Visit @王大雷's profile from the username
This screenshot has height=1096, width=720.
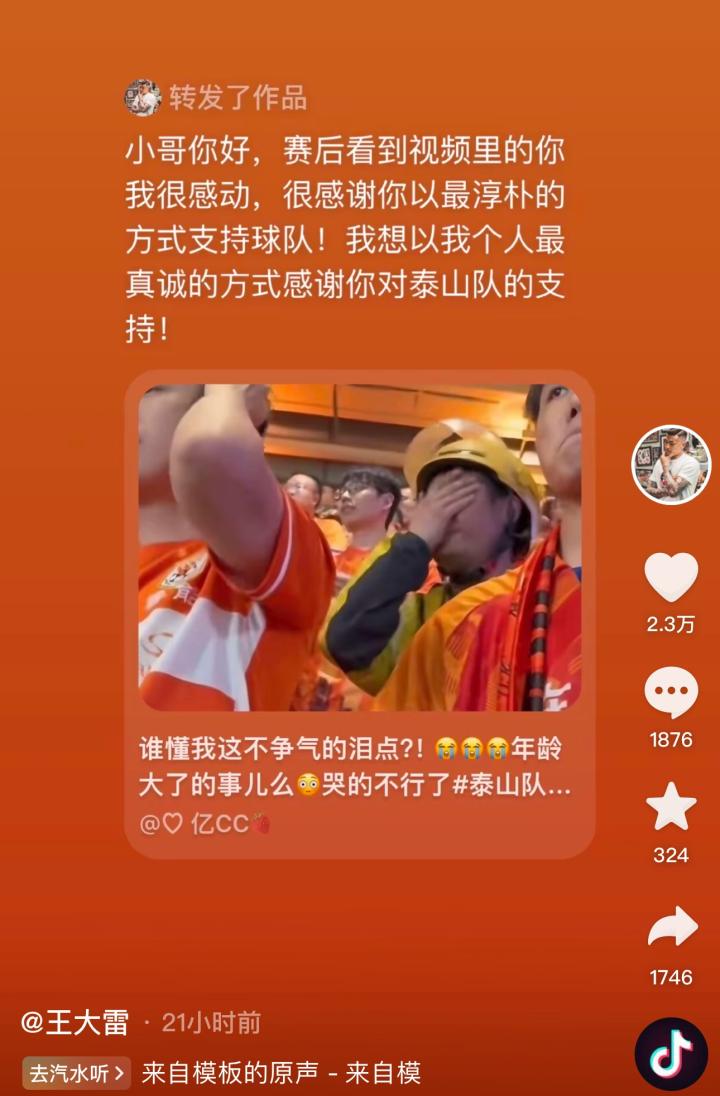click(x=75, y=1022)
